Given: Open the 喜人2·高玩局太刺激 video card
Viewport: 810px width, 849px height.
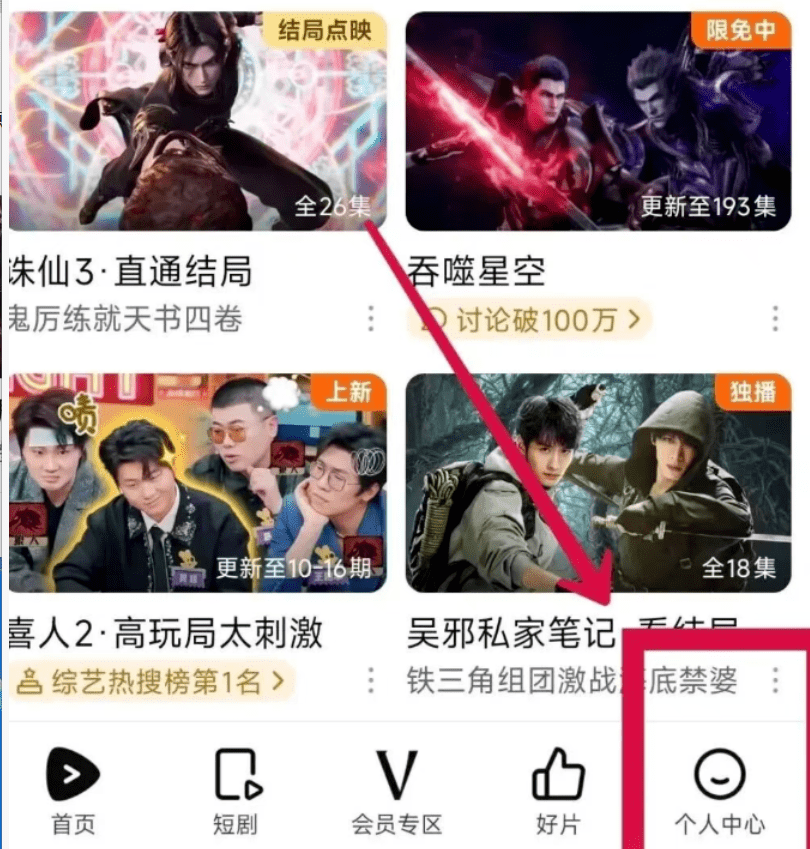Looking at the screenshot, I should click(197, 484).
